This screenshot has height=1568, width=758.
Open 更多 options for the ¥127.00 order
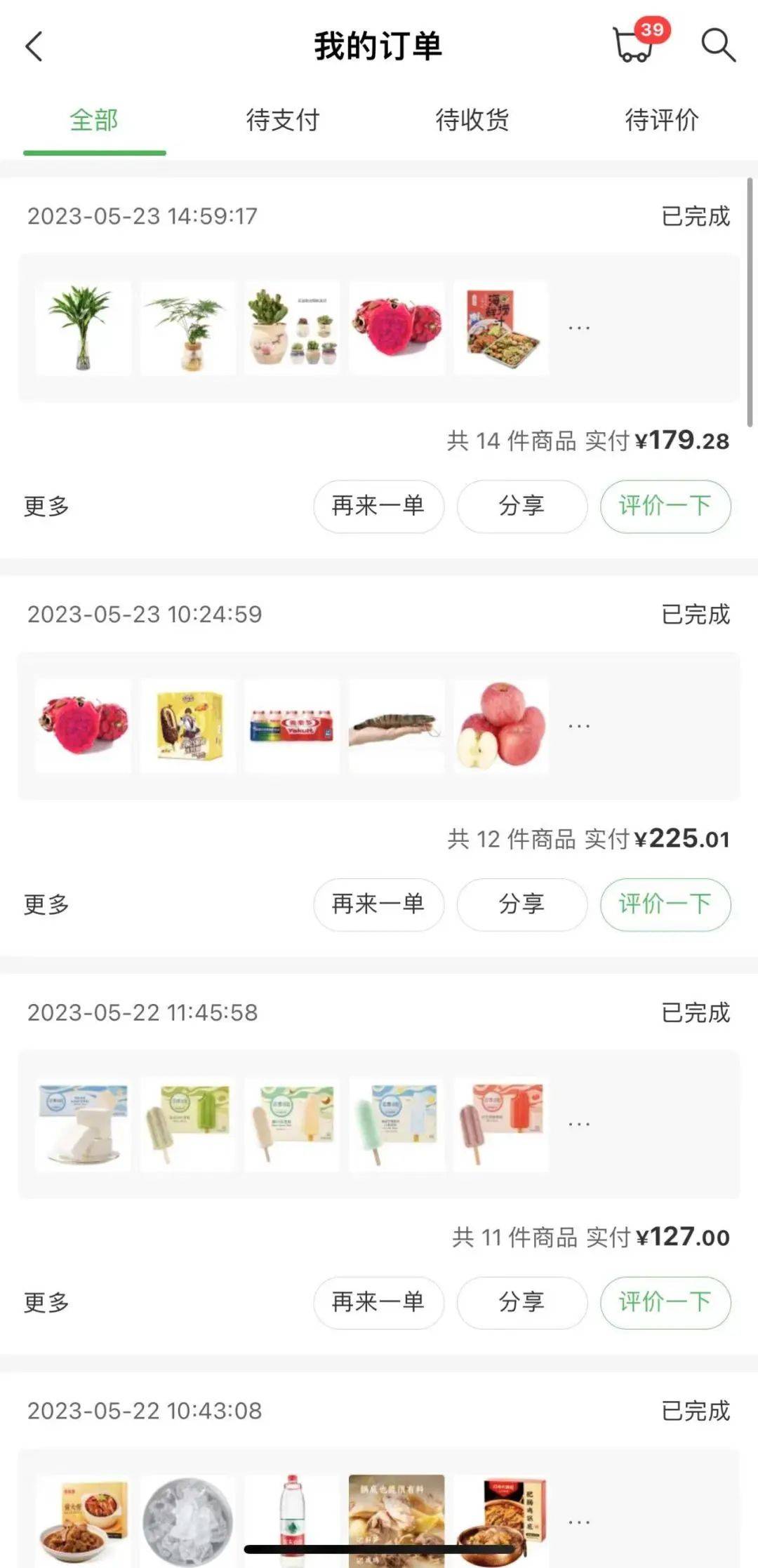pyautogui.click(x=46, y=1303)
